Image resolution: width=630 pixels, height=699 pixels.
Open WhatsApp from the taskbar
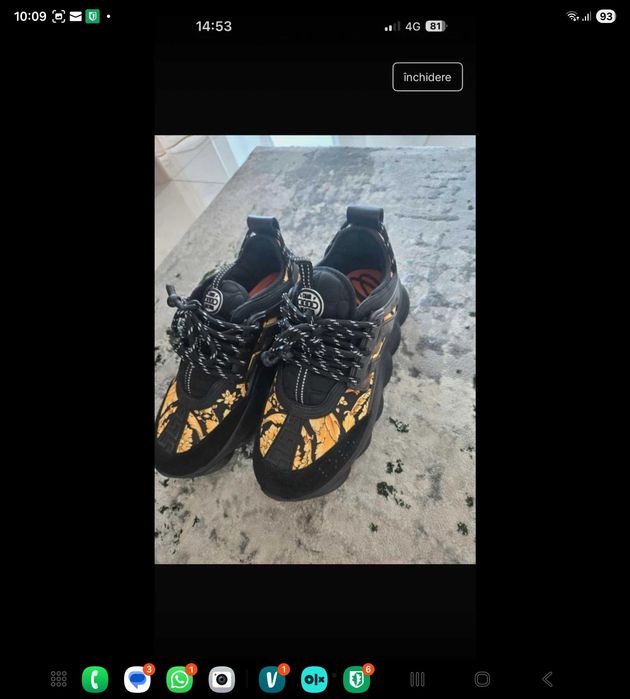click(179, 679)
